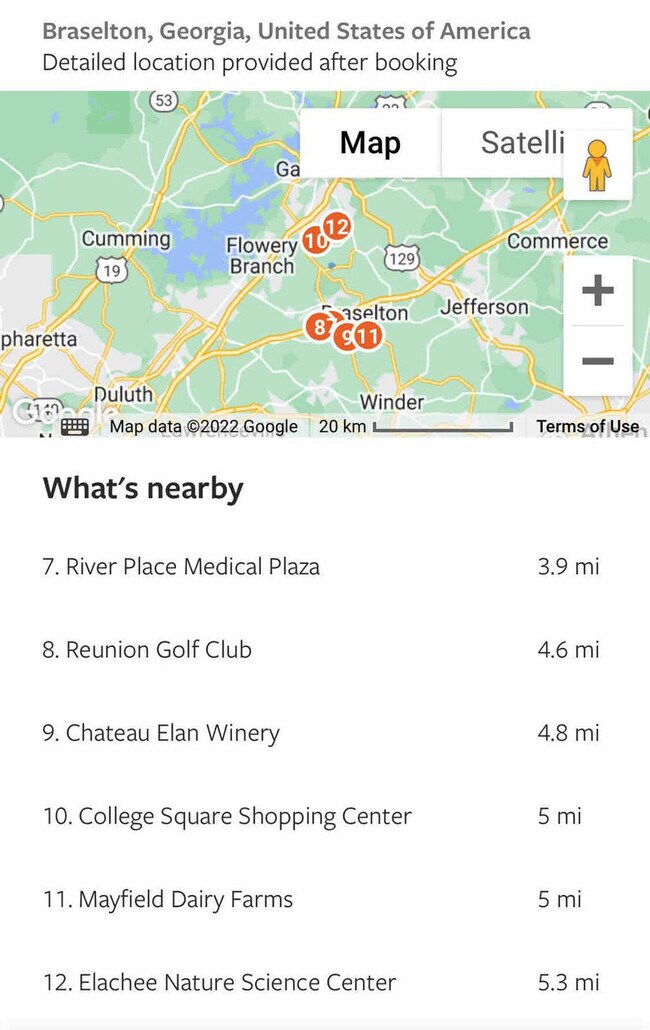Select map marker number 12
The image size is (650, 1030).
tap(338, 226)
